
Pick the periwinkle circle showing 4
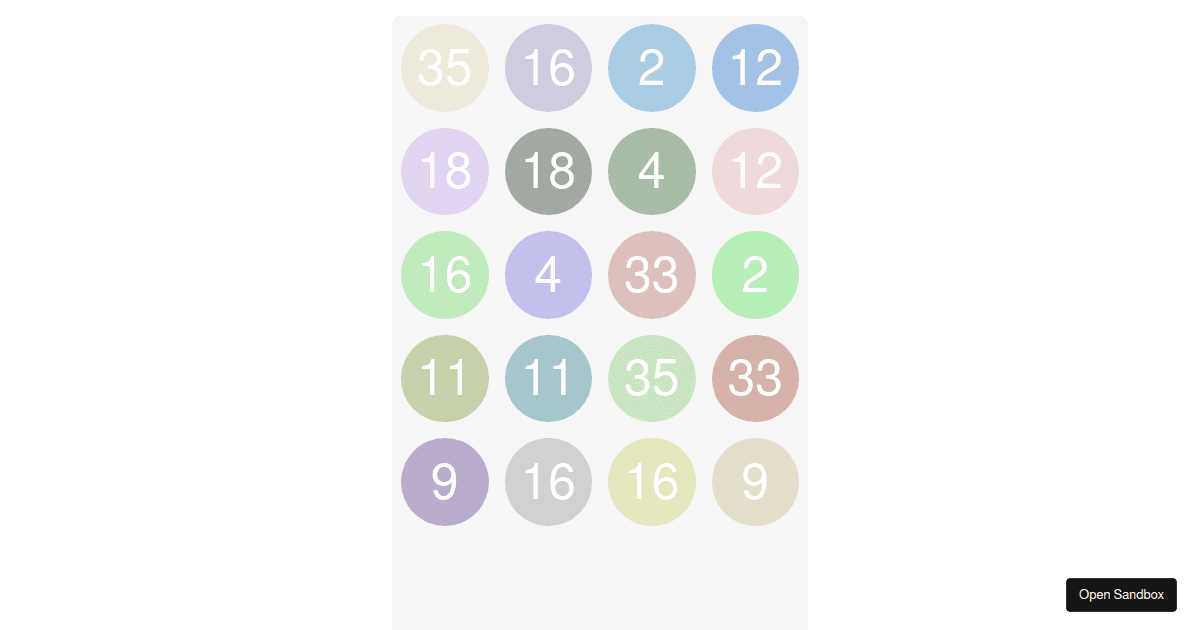(548, 275)
